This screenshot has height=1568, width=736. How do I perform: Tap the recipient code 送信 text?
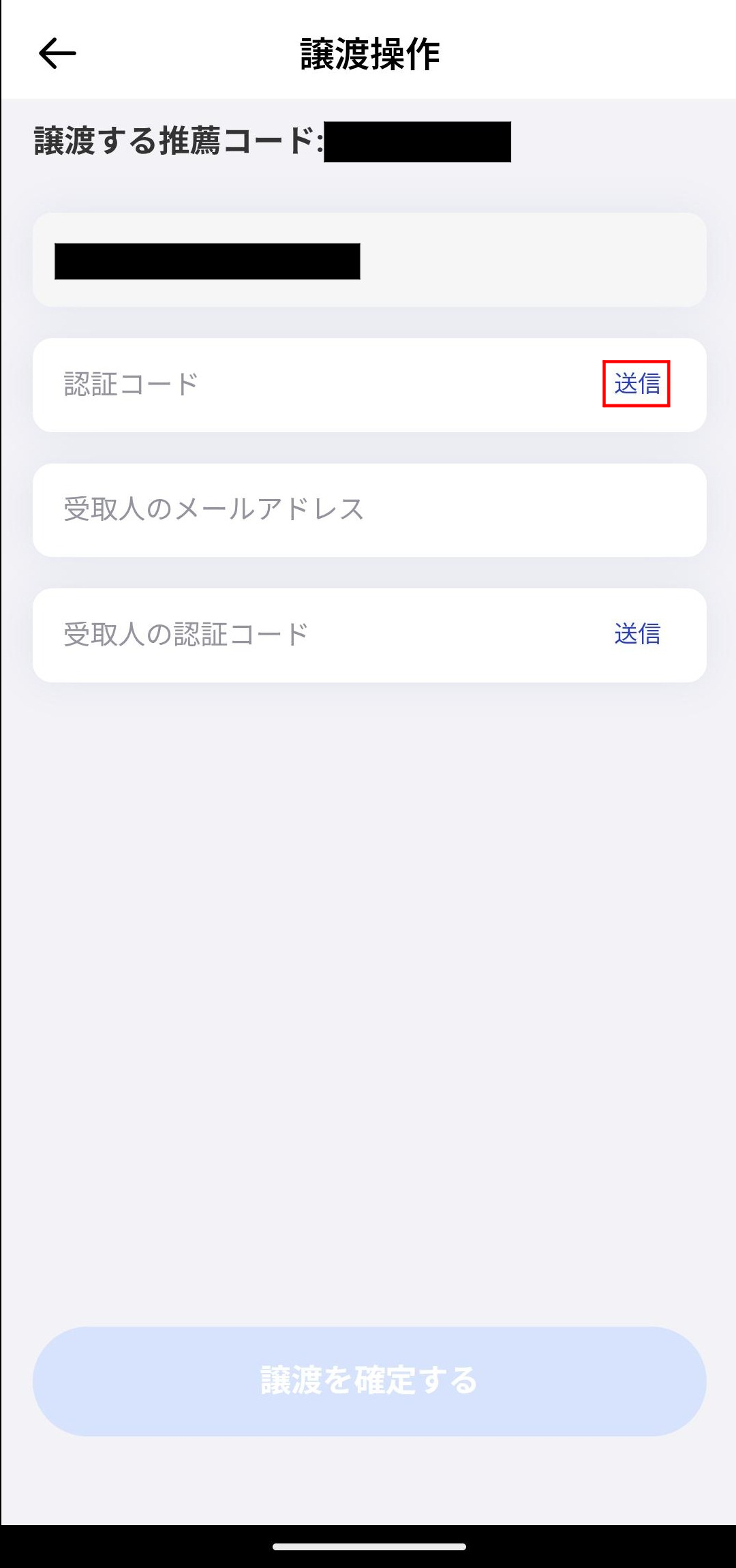(636, 634)
